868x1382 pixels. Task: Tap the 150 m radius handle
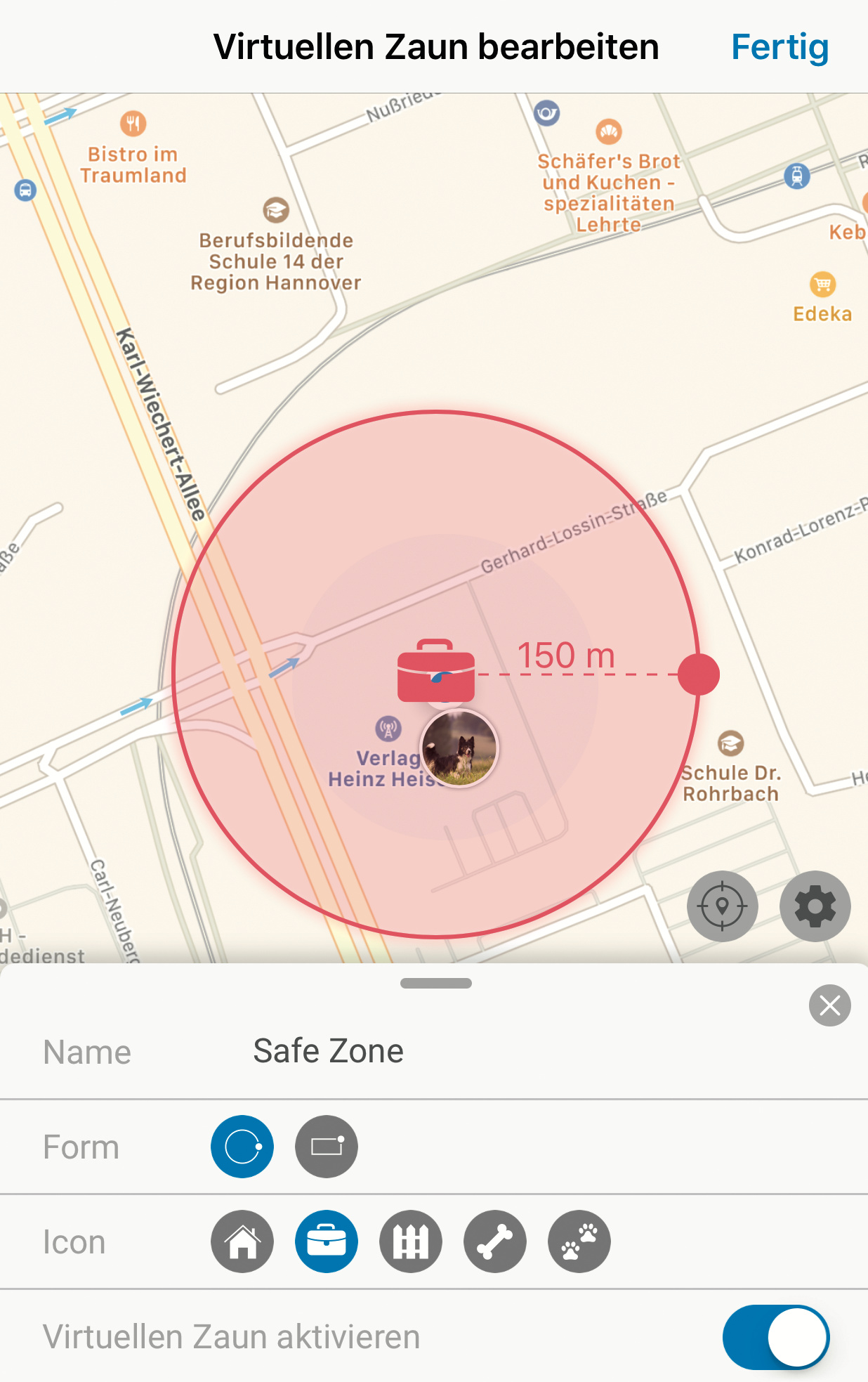(x=699, y=674)
